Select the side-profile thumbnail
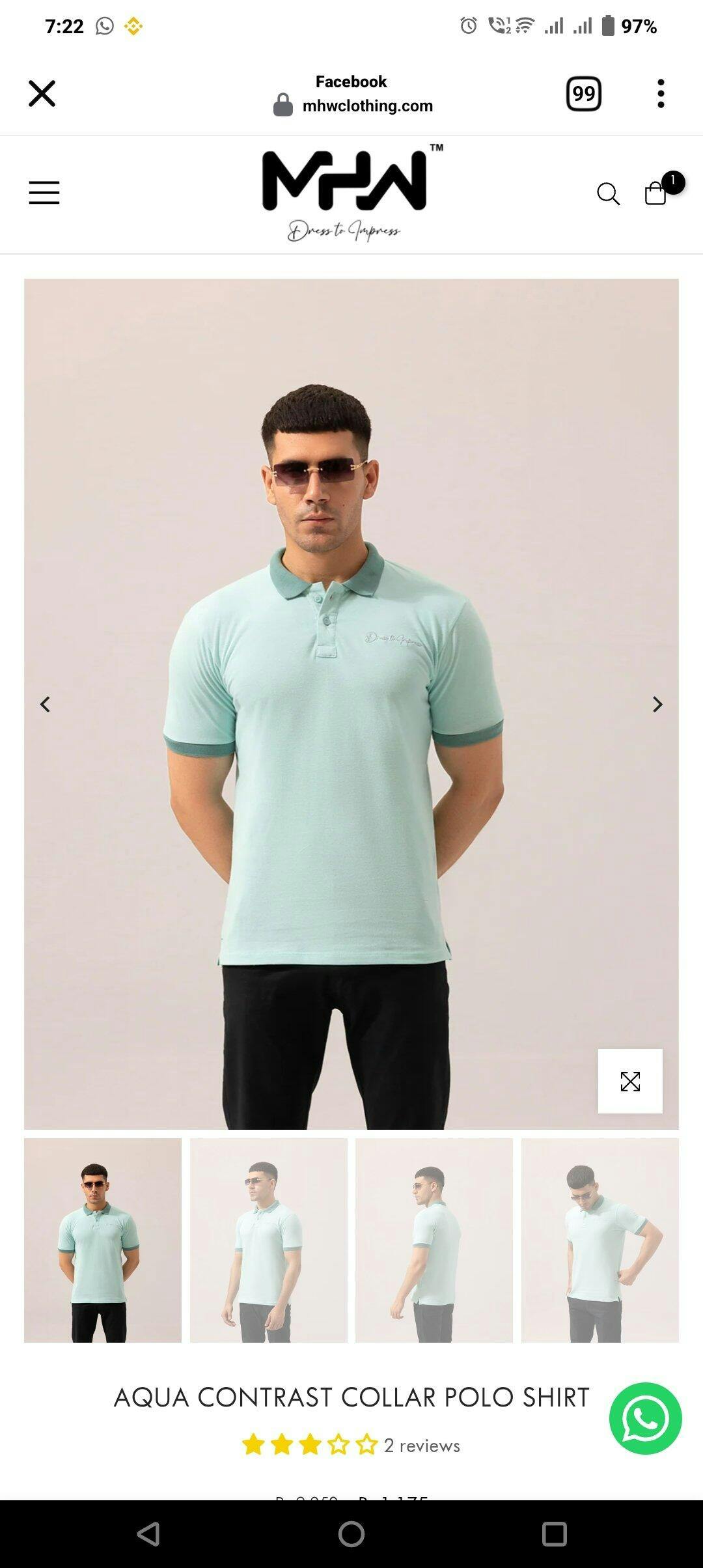Screen dimensions: 703x1568 point(434,1240)
